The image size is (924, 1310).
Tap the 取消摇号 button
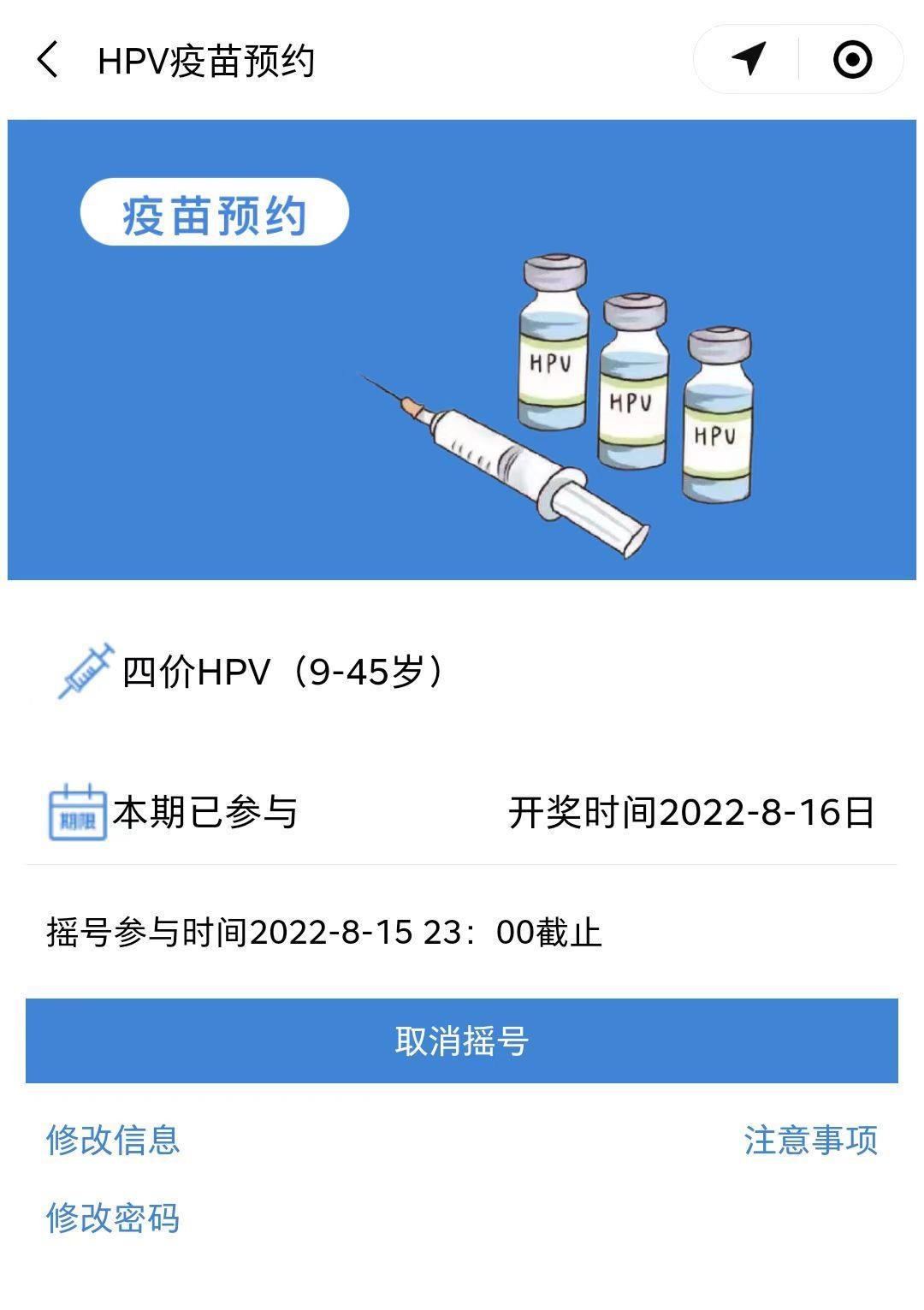(x=462, y=1040)
